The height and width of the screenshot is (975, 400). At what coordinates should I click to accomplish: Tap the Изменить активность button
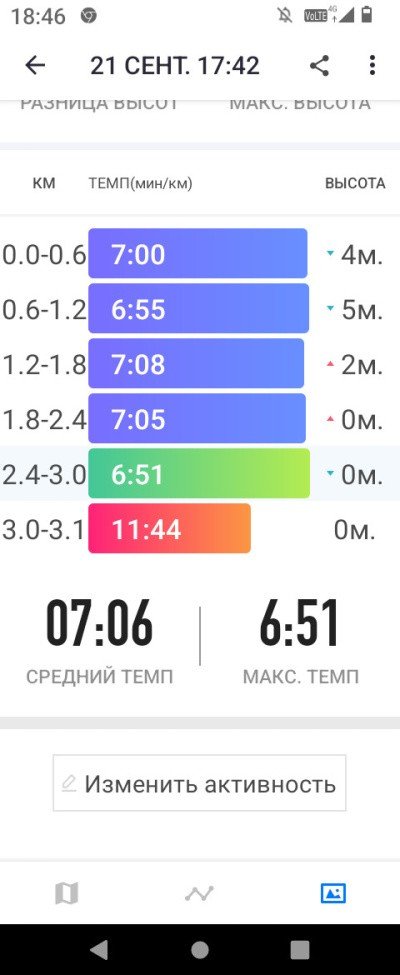pos(199,783)
